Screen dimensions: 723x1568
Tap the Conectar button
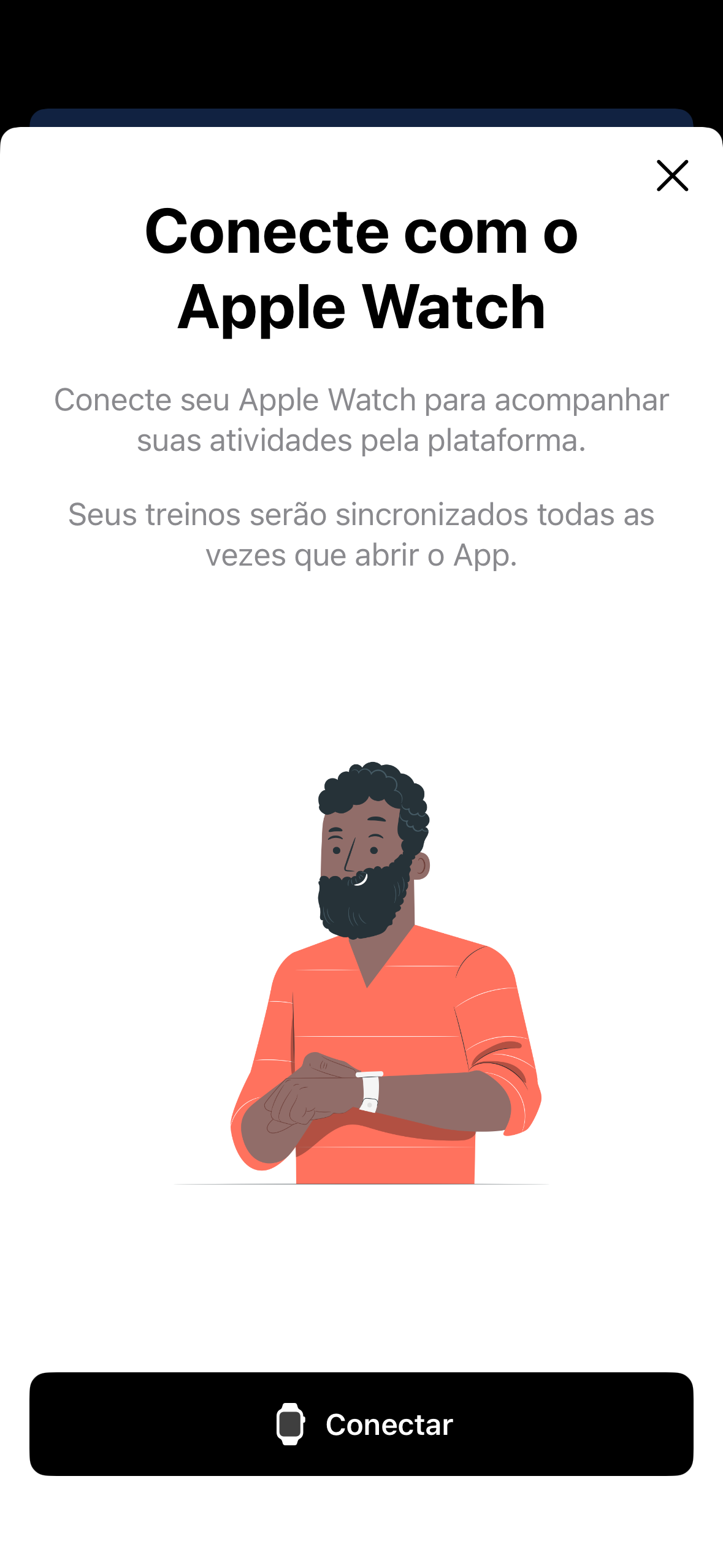(361, 1424)
